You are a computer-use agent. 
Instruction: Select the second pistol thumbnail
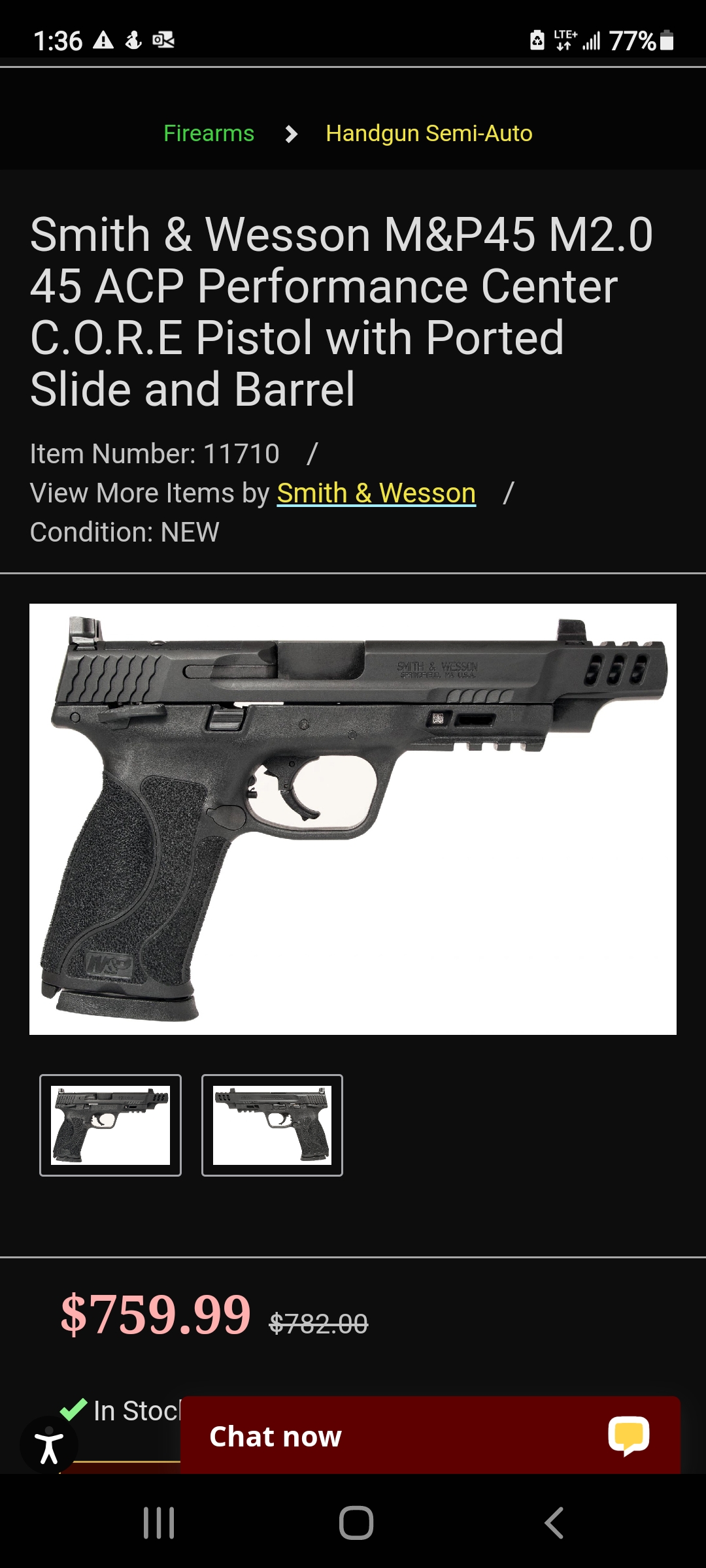pyautogui.click(x=272, y=1125)
